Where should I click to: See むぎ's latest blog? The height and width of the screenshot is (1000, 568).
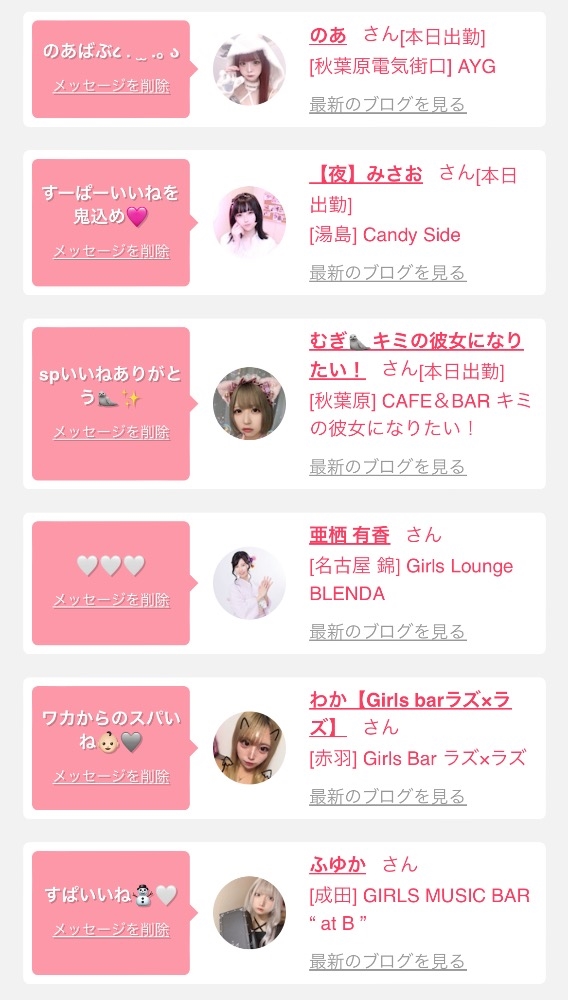(x=388, y=466)
